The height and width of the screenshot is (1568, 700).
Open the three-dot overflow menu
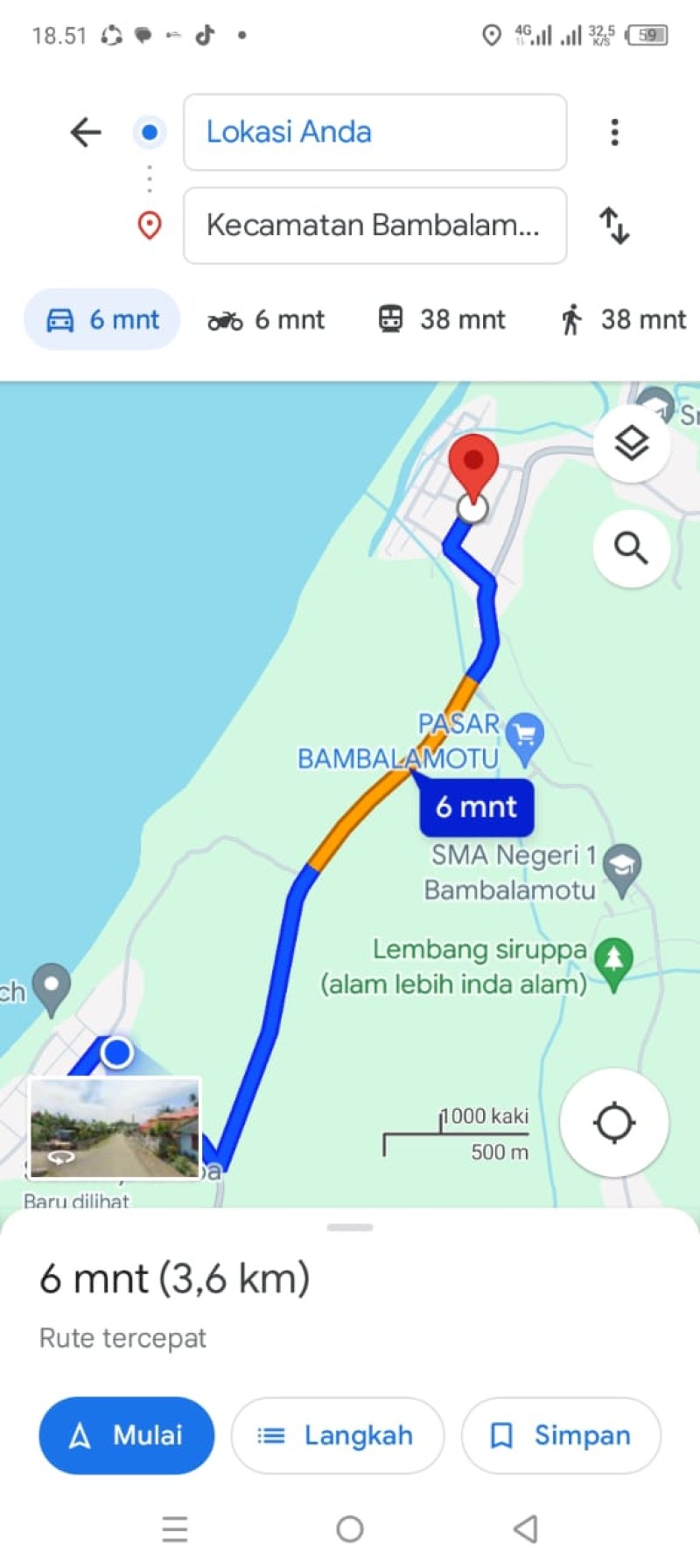[x=614, y=132]
